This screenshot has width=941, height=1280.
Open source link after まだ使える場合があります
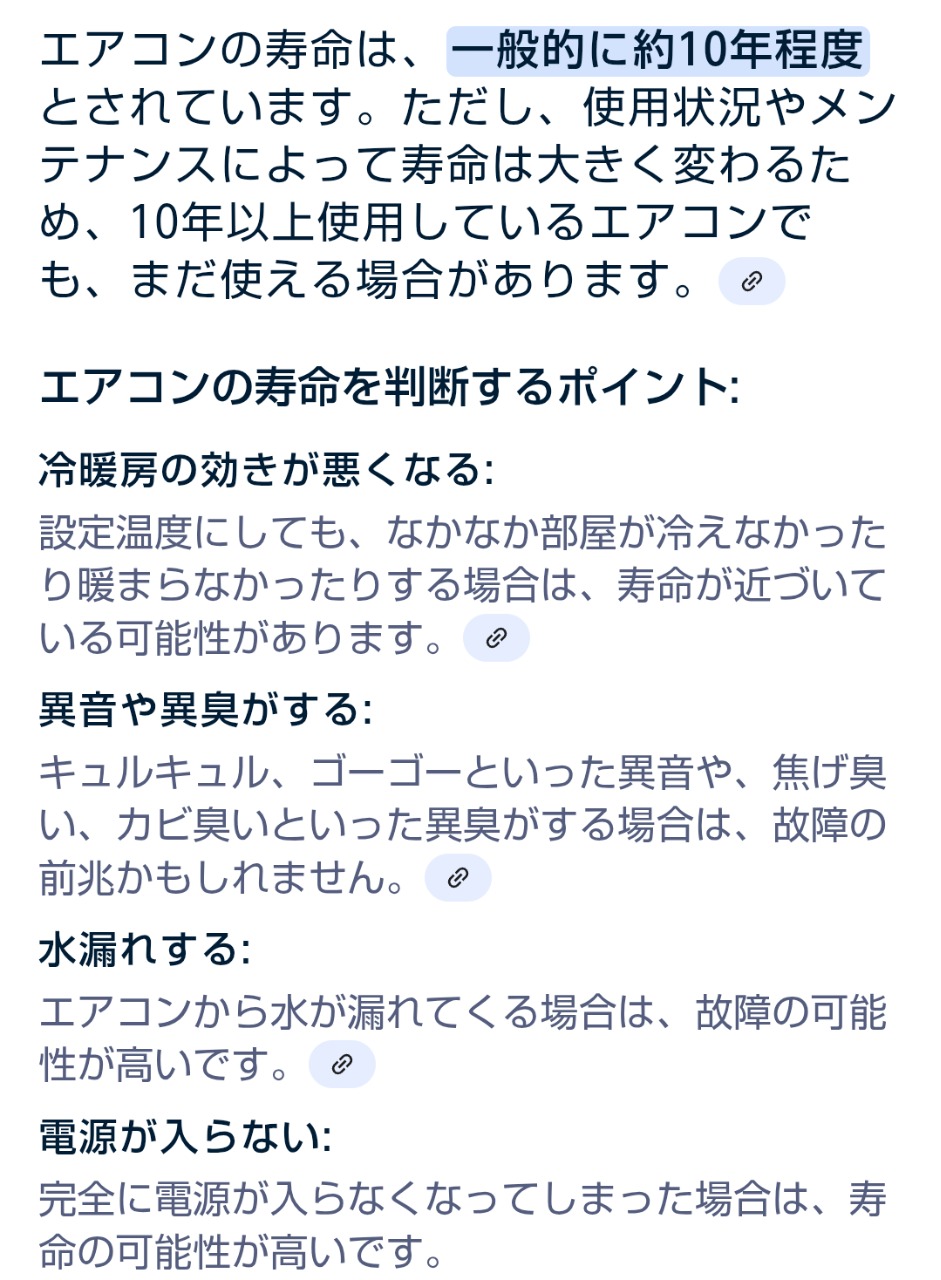coord(752,282)
